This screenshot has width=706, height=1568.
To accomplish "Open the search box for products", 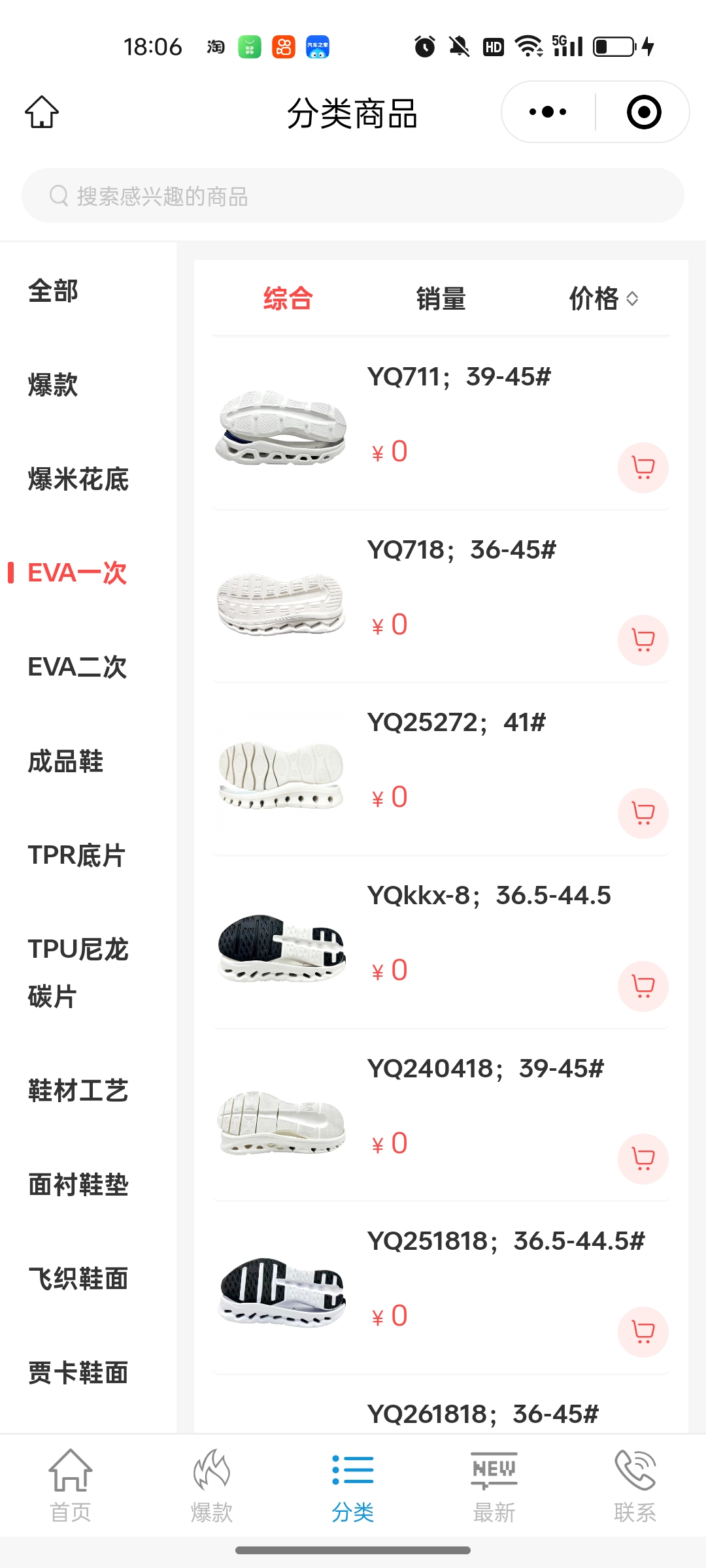I will [353, 196].
